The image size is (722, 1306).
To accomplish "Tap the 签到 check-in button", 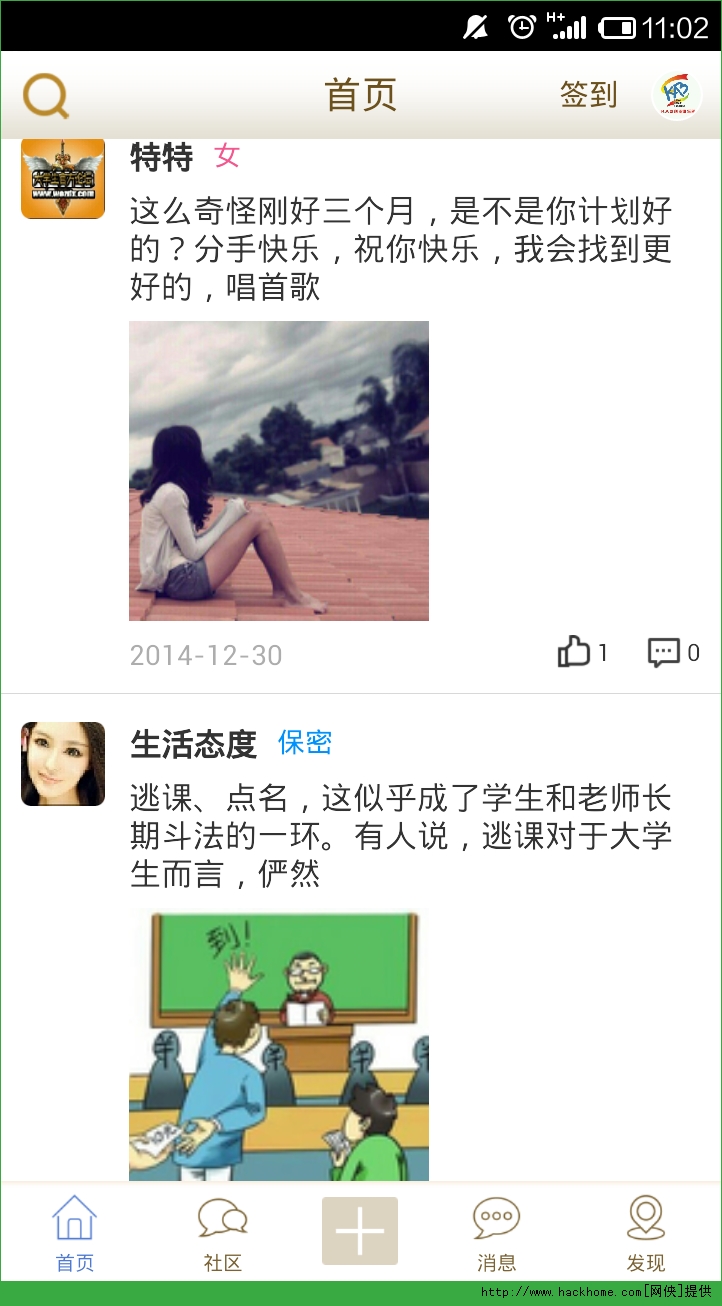I will [x=588, y=95].
